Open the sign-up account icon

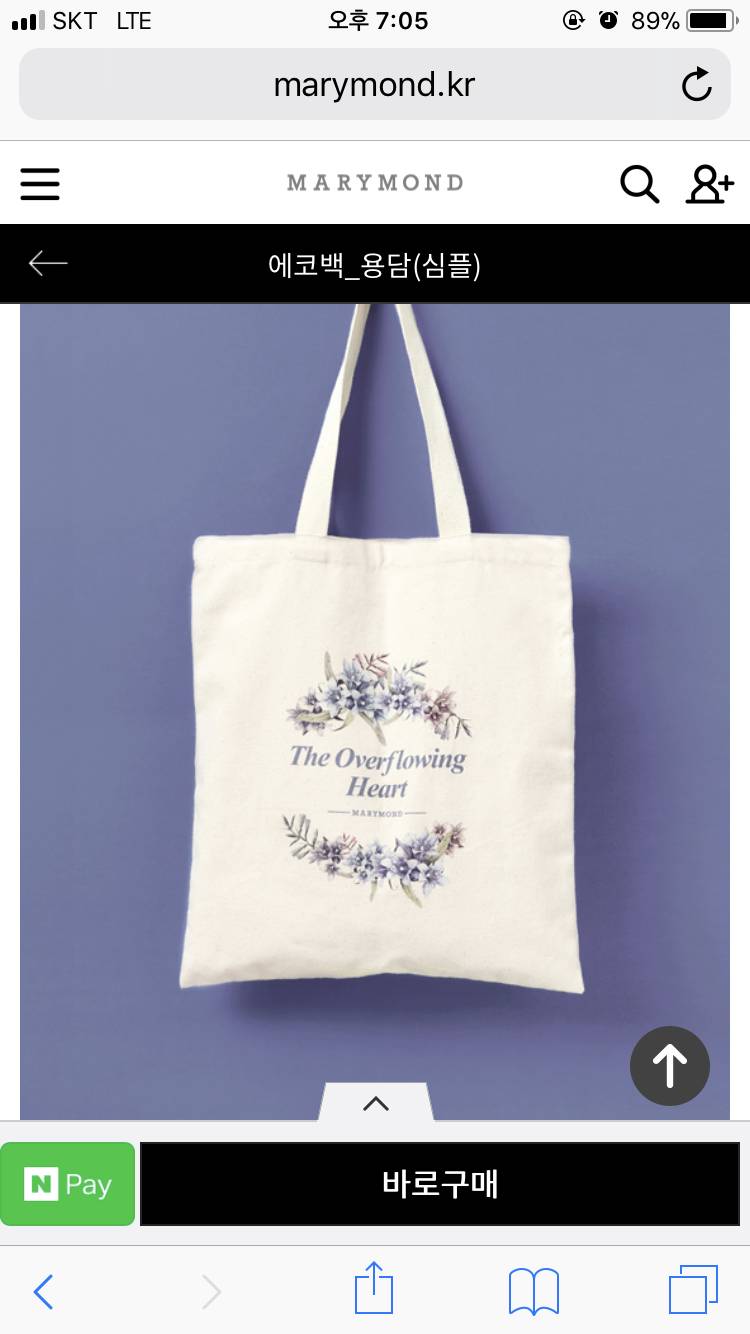pos(709,184)
